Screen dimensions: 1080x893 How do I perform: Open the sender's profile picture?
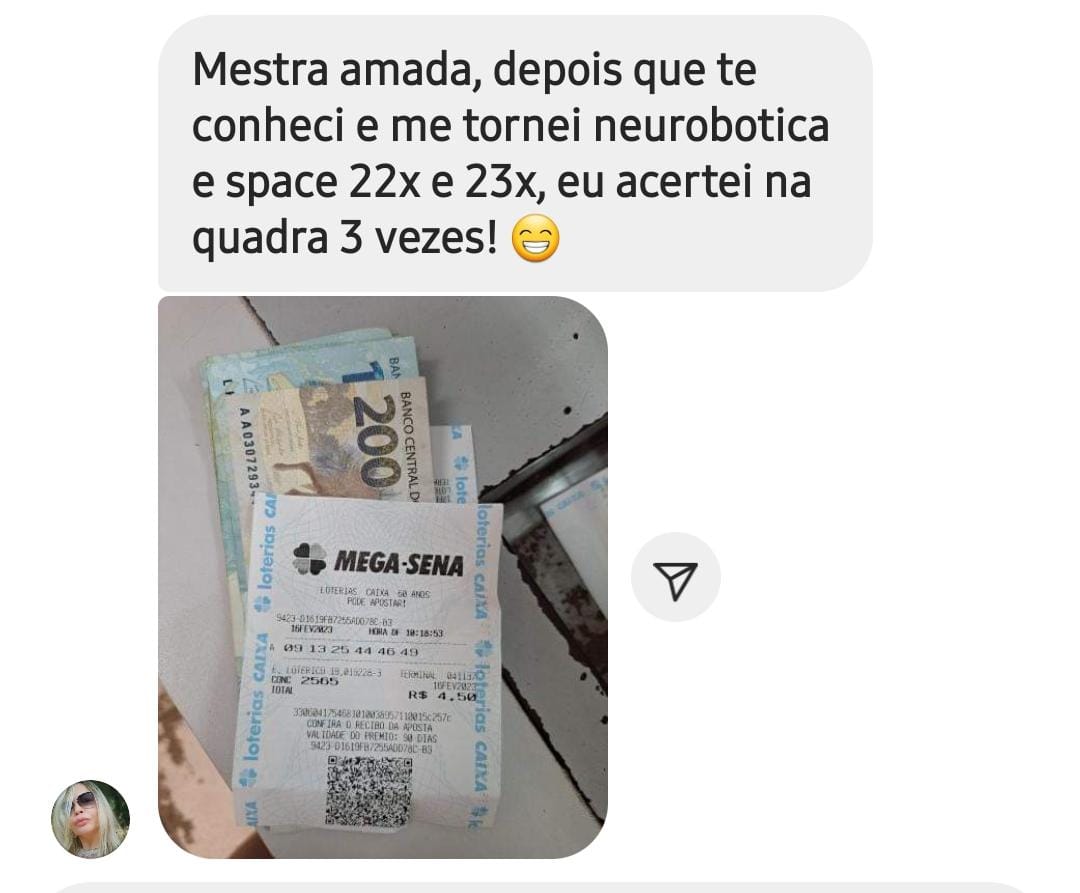[x=90, y=819]
